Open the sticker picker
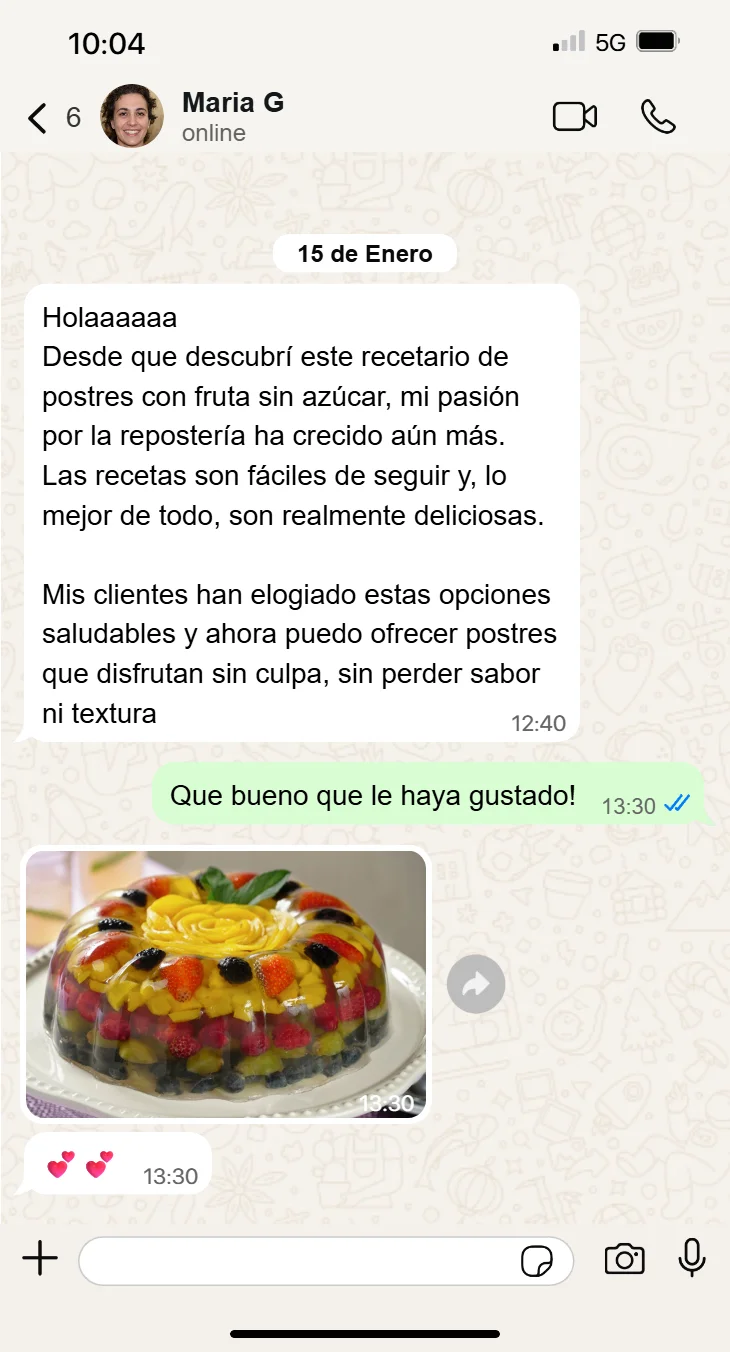Screen dimensions: 730x1352 pyautogui.click(x=537, y=1261)
